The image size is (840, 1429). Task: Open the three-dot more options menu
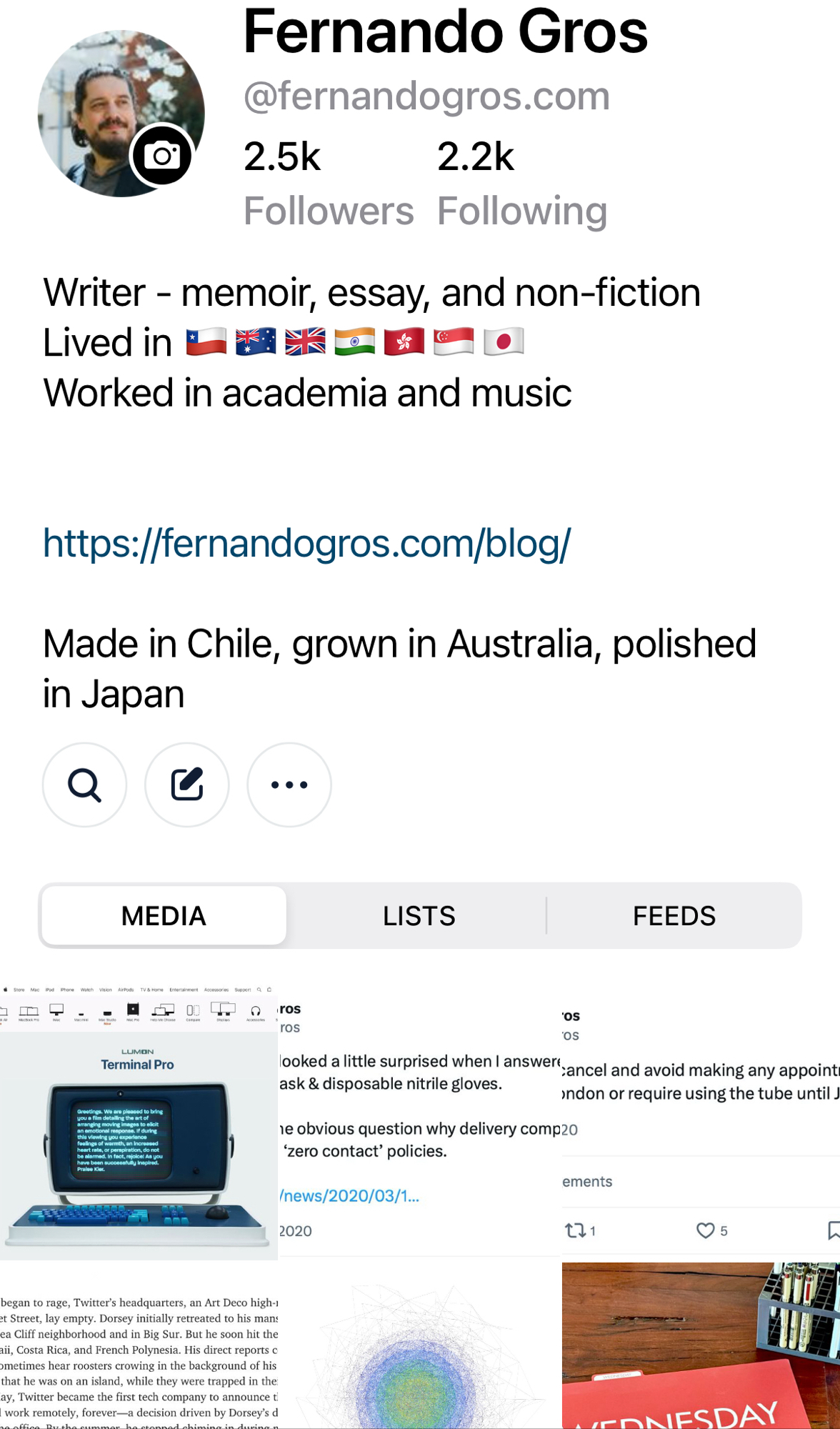pyautogui.click(x=289, y=785)
